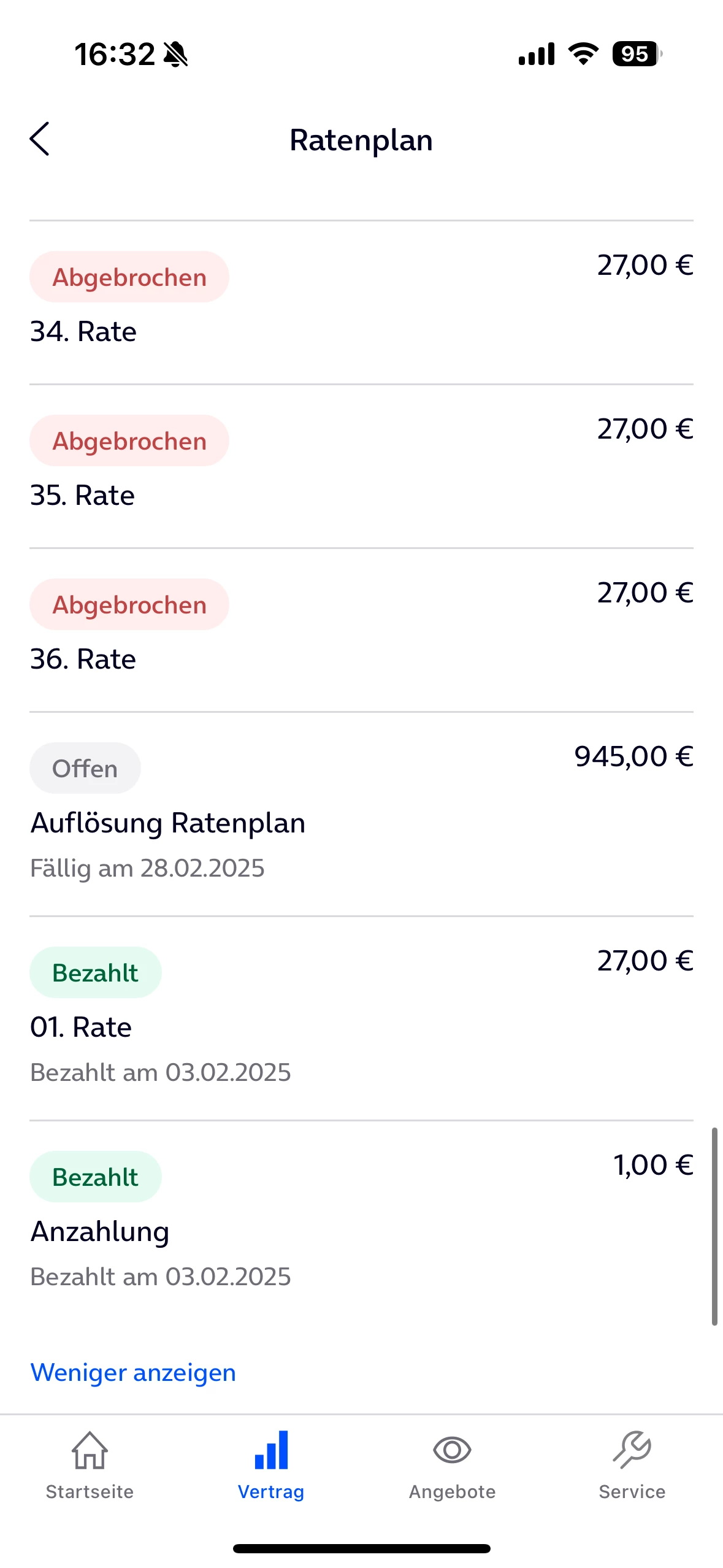Open the Service tab
Image resolution: width=723 pixels, height=1568 pixels.
[632, 1466]
